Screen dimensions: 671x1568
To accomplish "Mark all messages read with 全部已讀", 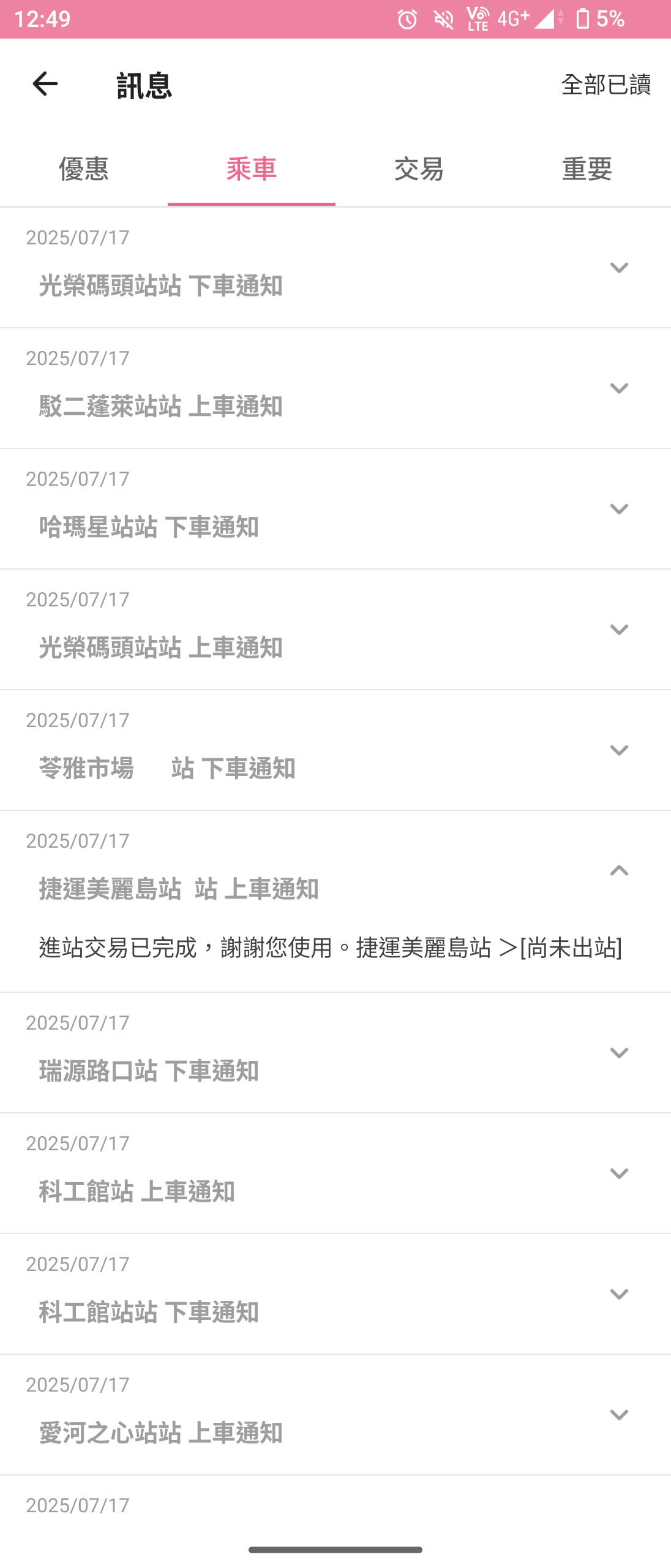I will pos(605,85).
